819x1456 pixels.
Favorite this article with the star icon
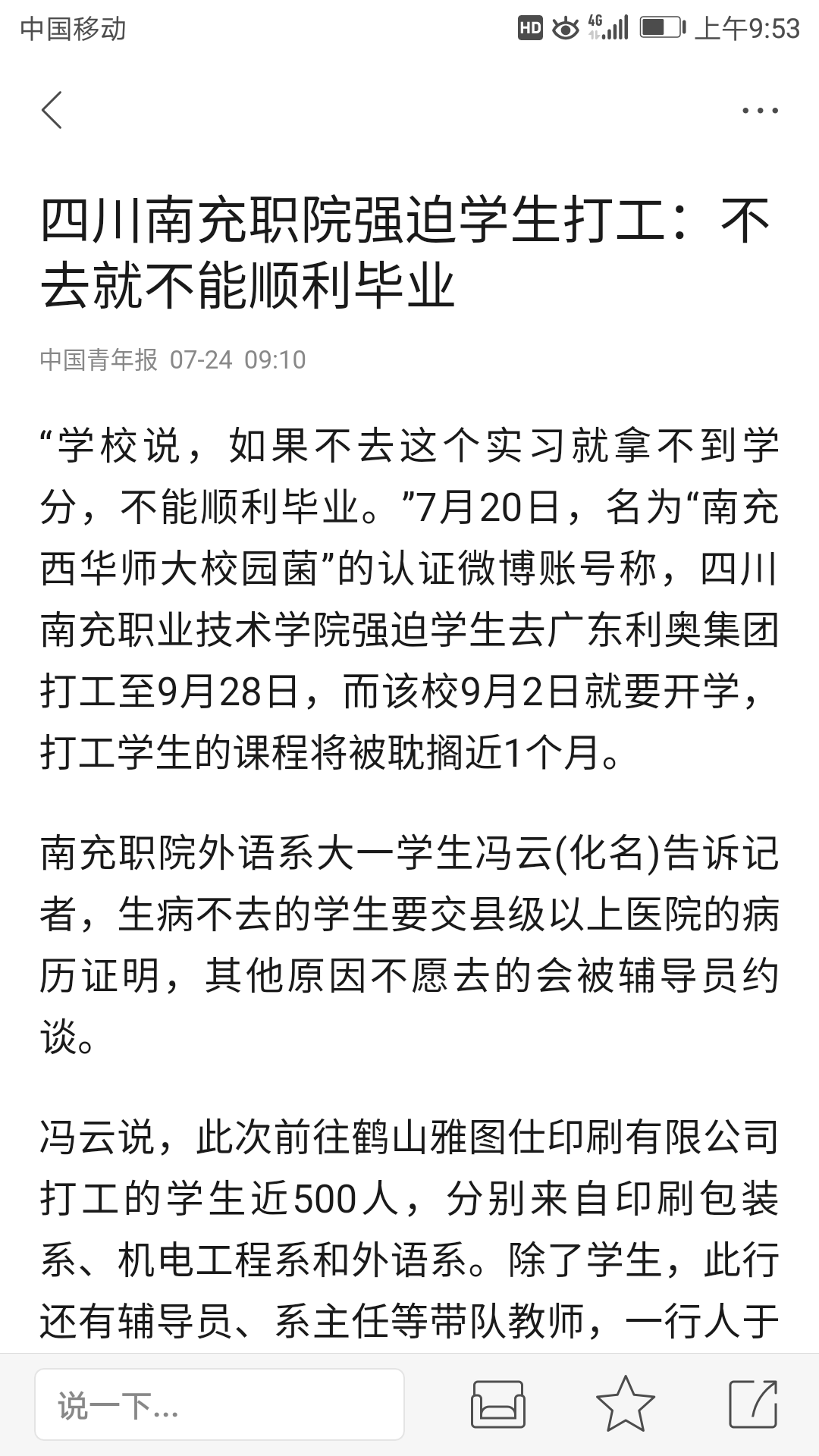[x=625, y=1404]
